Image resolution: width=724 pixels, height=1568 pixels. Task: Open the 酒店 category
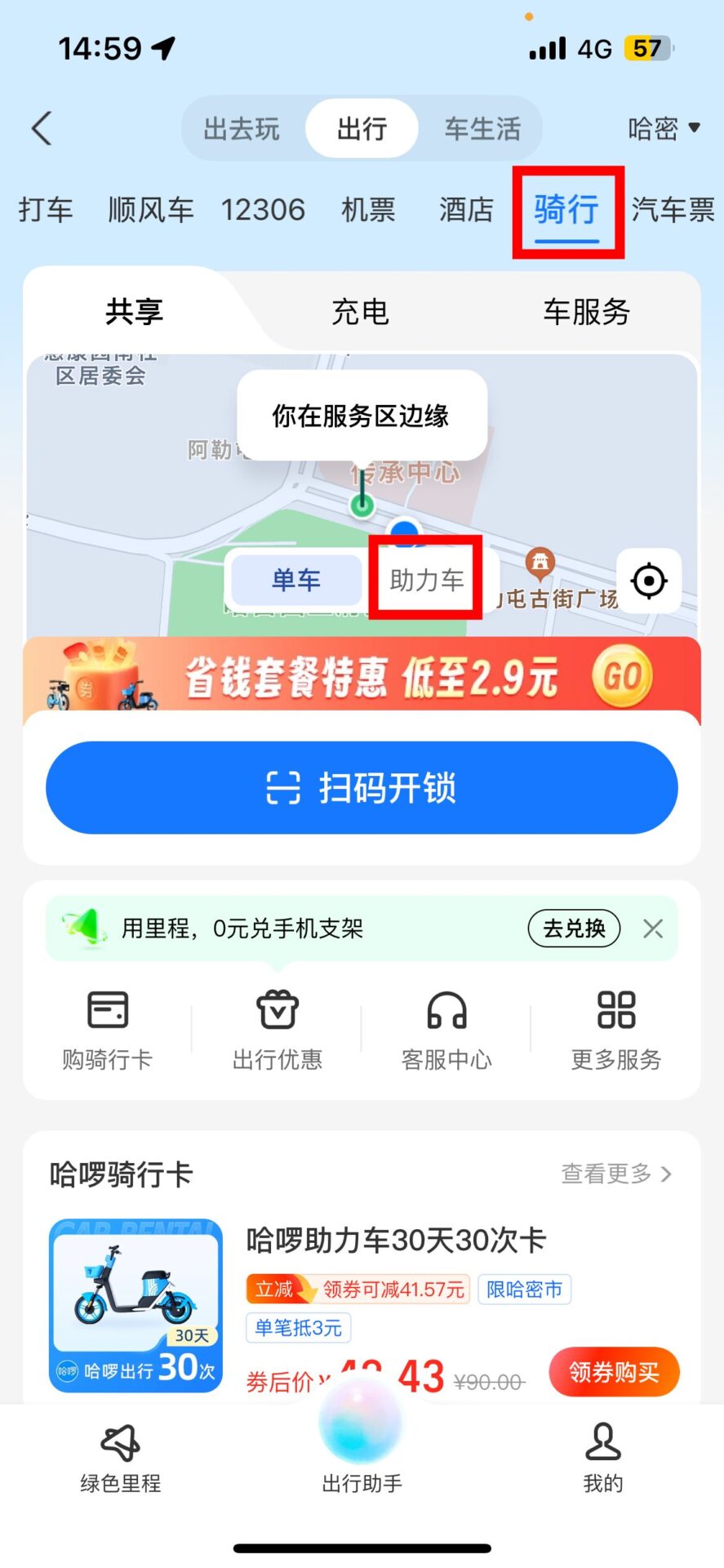coord(466,210)
